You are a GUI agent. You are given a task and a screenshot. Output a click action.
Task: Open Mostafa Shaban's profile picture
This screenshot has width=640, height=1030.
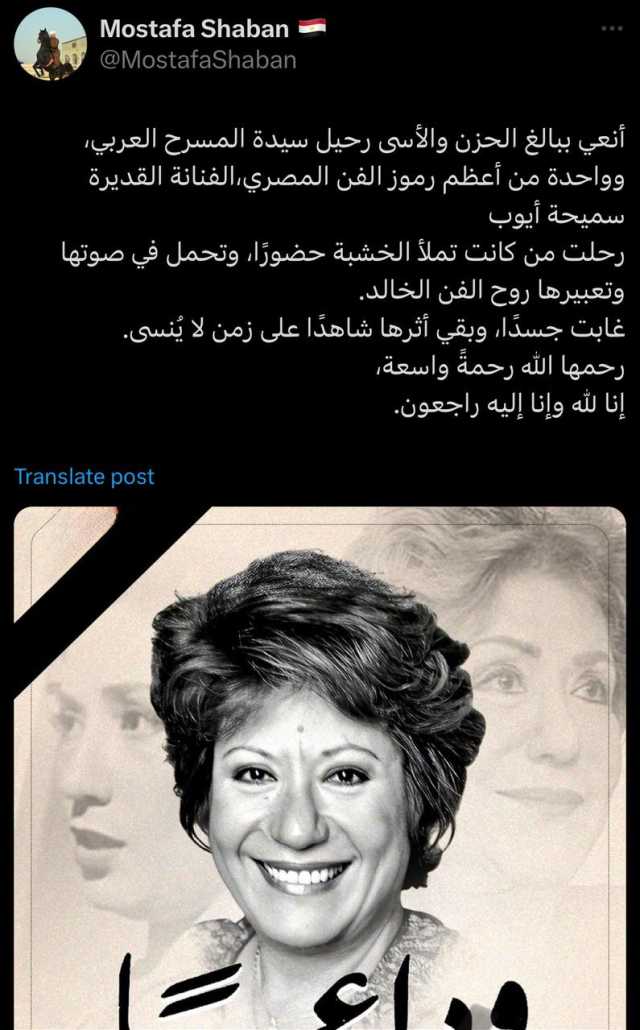coord(50,43)
